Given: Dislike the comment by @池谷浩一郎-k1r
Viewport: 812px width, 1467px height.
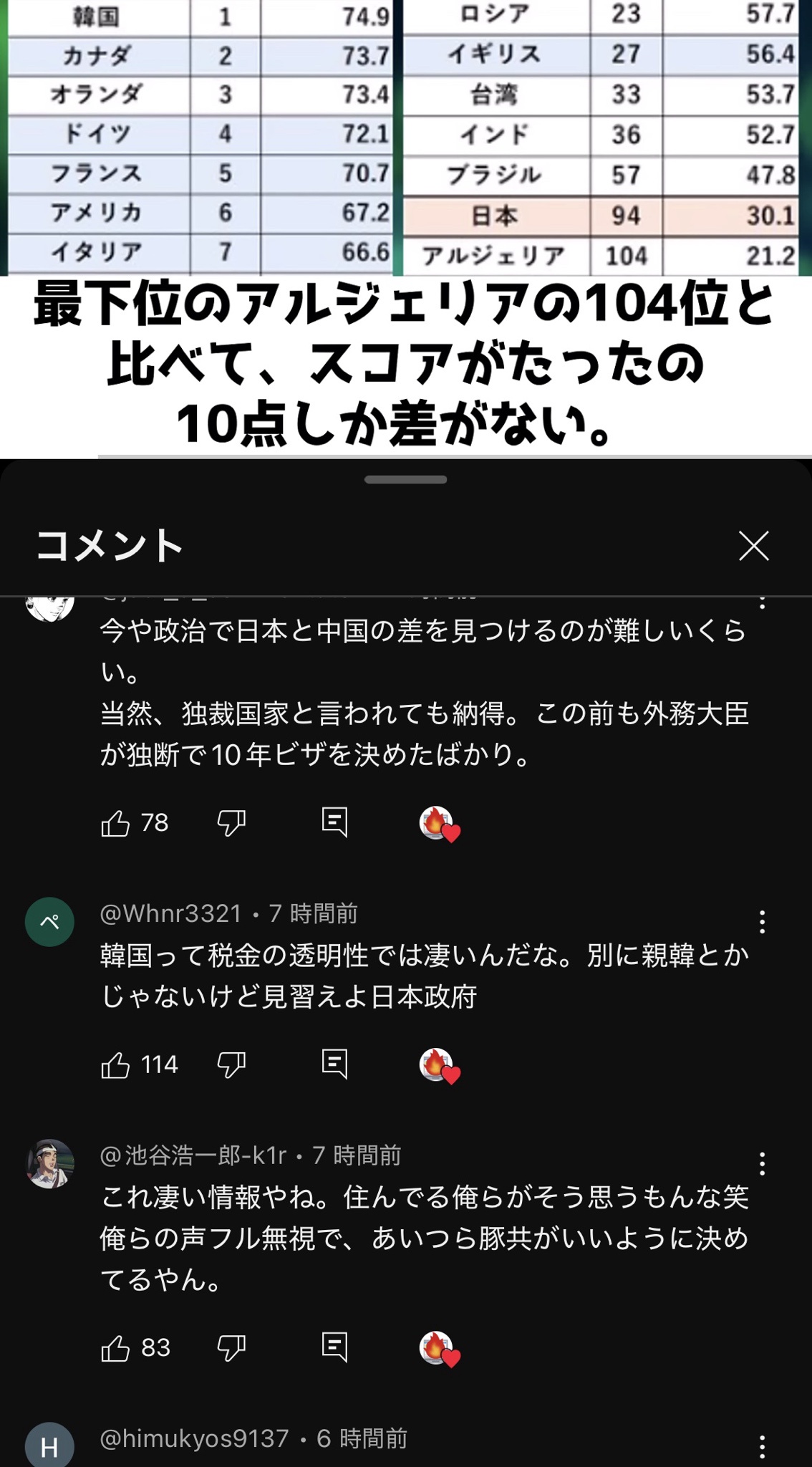Looking at the screenshot, I should [231, 1347].
